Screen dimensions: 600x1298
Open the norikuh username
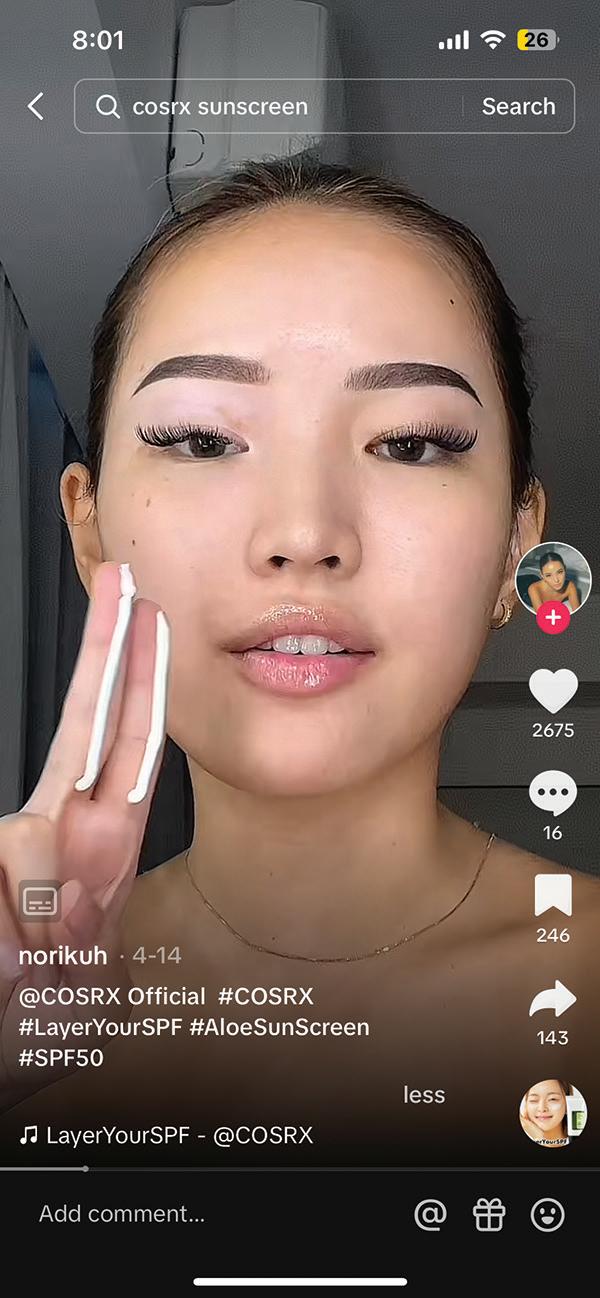click(x=63, y=955)
